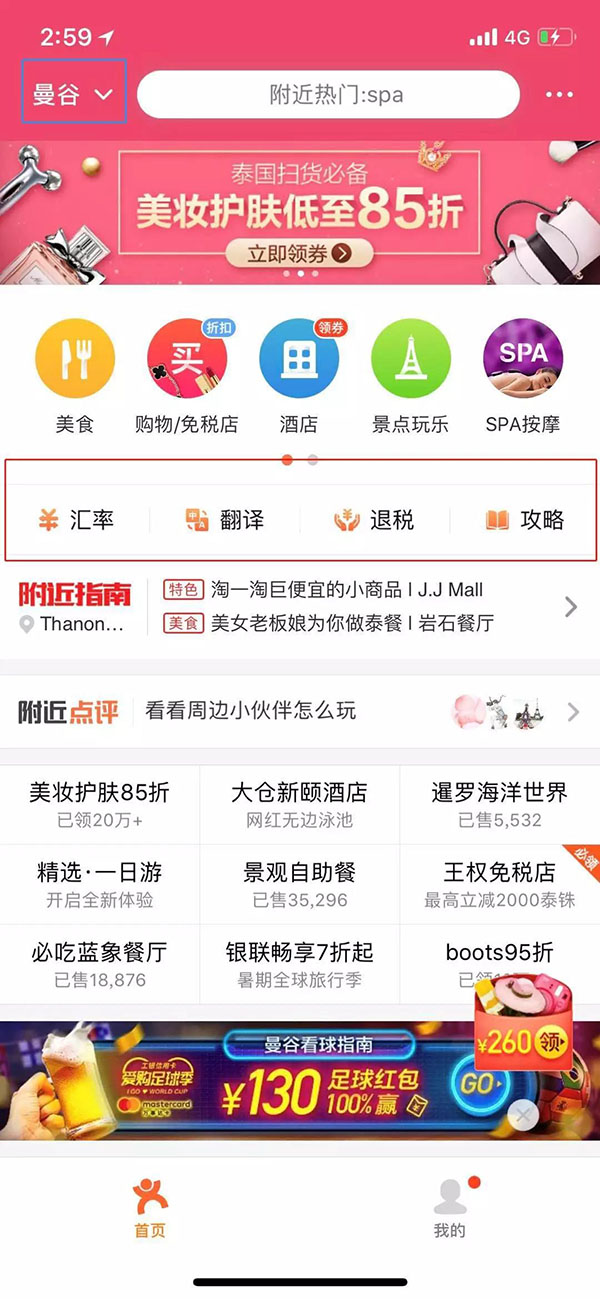View the 攻略 travel guide
Viewport: 600px width, 1299px height.
(524, 520)
